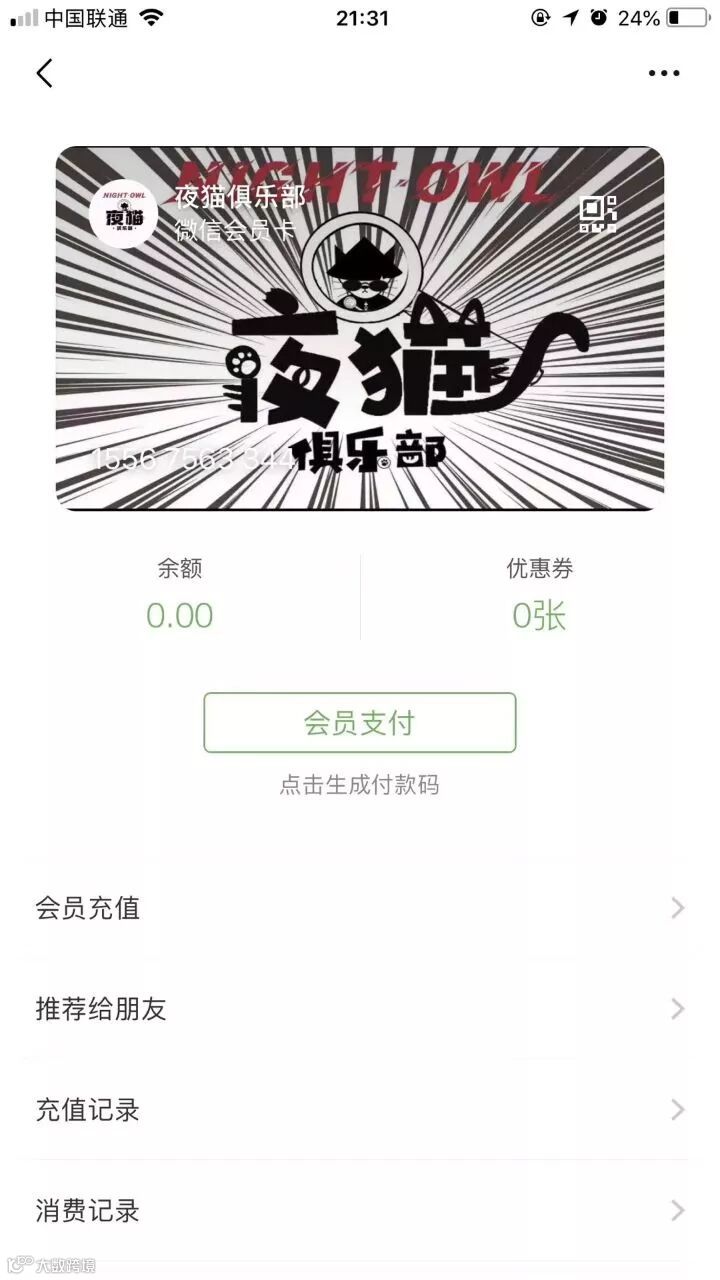Open the 推荐给朋友 chevron
This screenshot has height=1280, width=720.
676,1009
